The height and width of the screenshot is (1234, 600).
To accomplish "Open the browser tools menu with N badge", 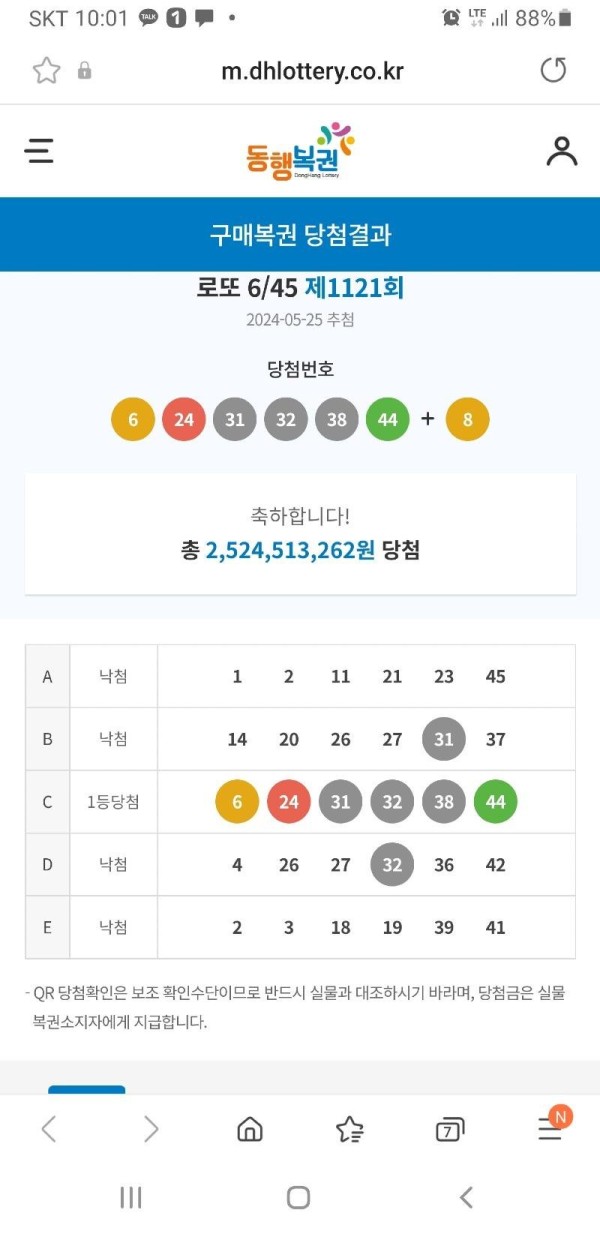I will pos(553,1125).
